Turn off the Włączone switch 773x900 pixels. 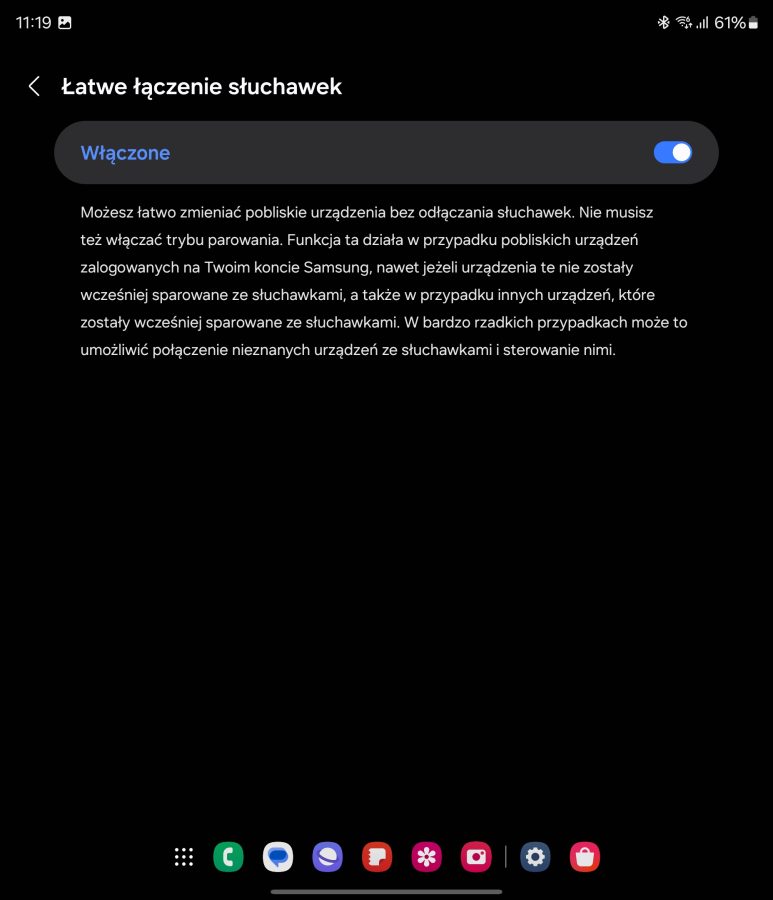click(672, 152)
